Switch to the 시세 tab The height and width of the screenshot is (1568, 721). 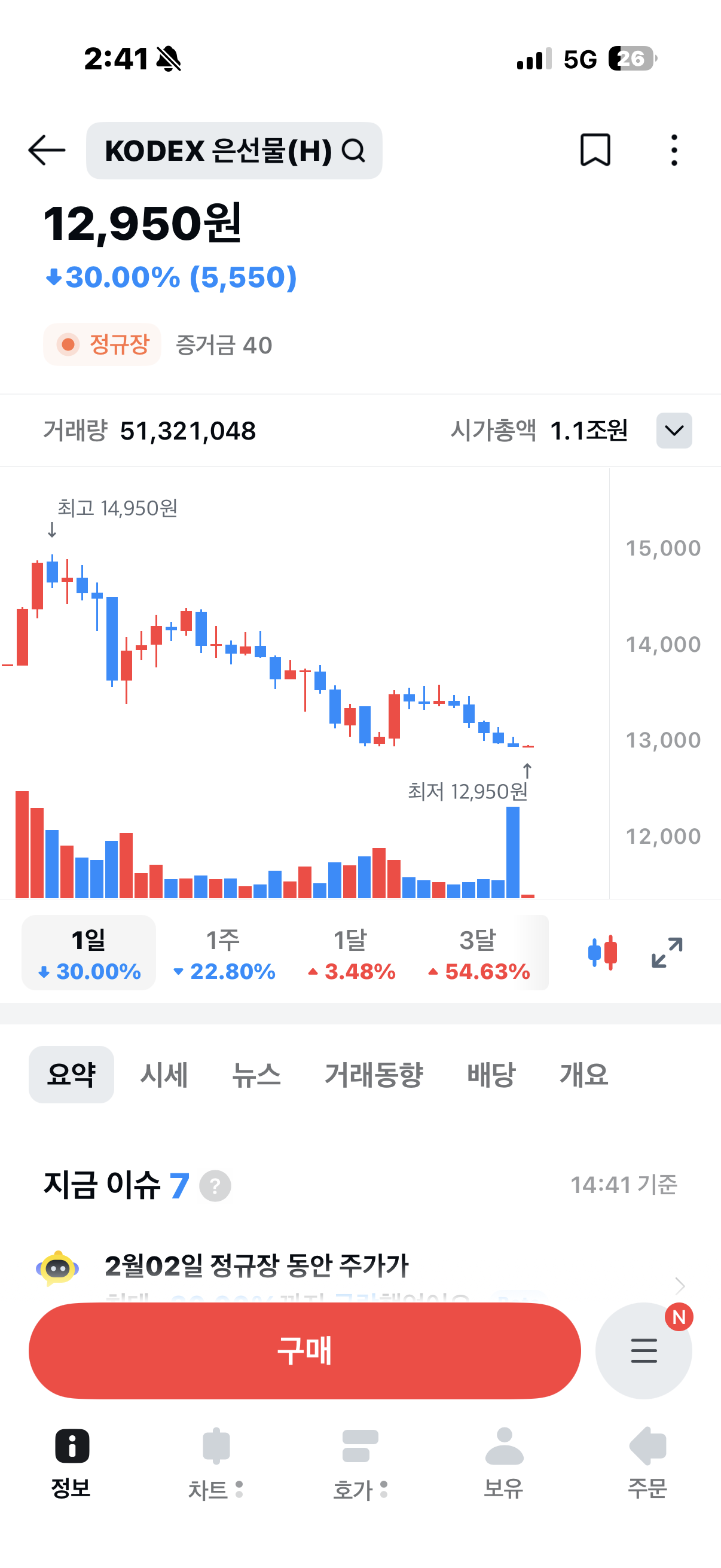coord(164,1075)
